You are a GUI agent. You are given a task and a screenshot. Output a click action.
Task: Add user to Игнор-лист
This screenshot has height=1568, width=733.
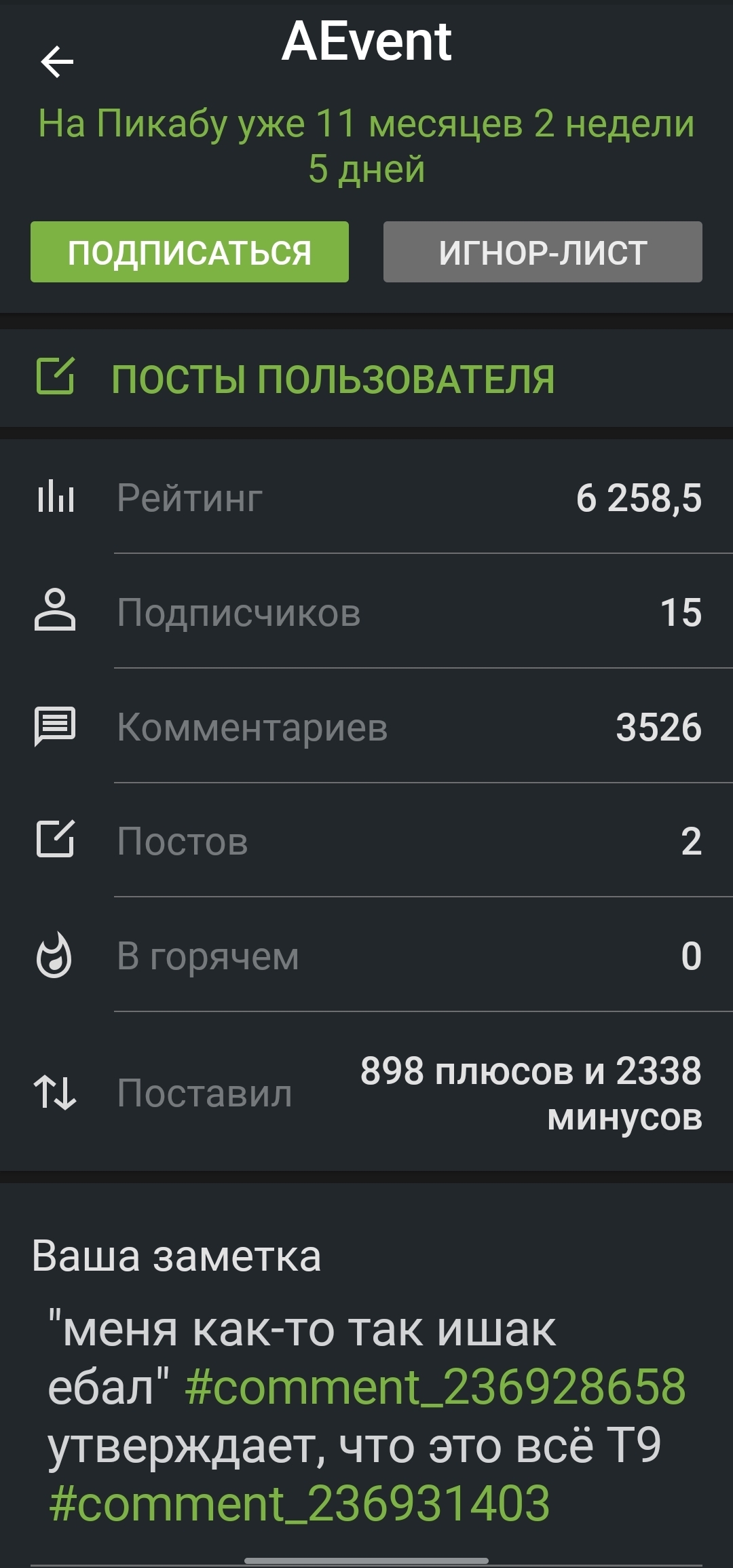(x=542, y=252)
